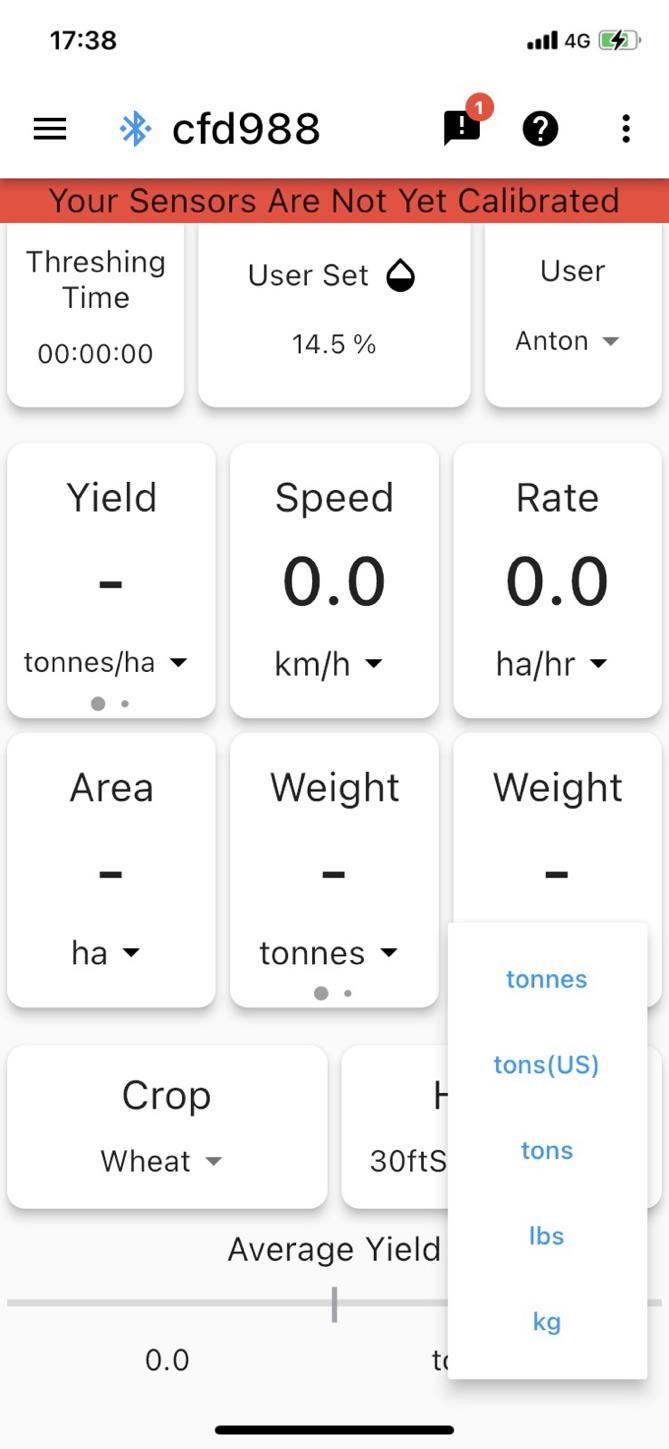669x1449 pixels.
Task: Change the tonnes/ha yield unit
Action: tap(105, 662)
